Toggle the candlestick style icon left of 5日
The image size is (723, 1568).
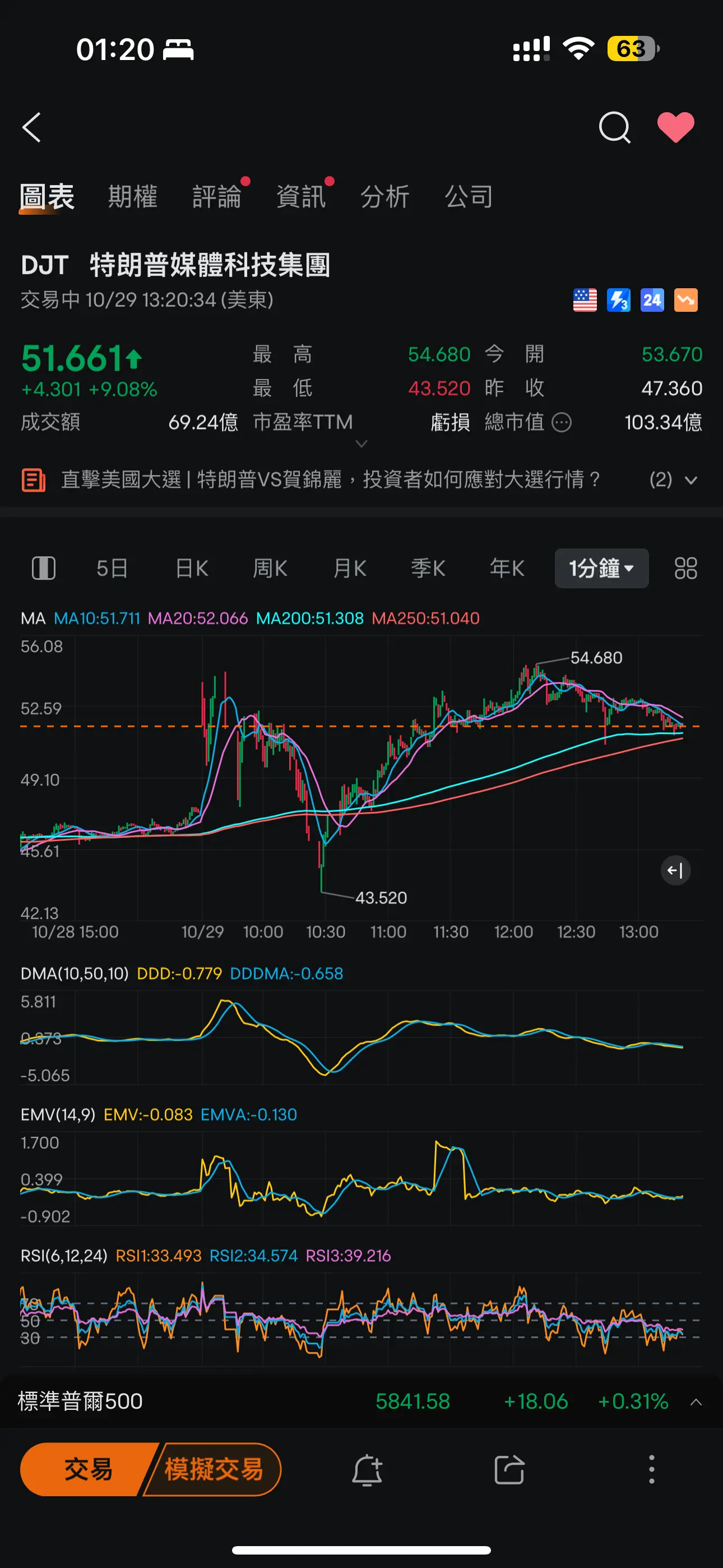pos(43,568)
